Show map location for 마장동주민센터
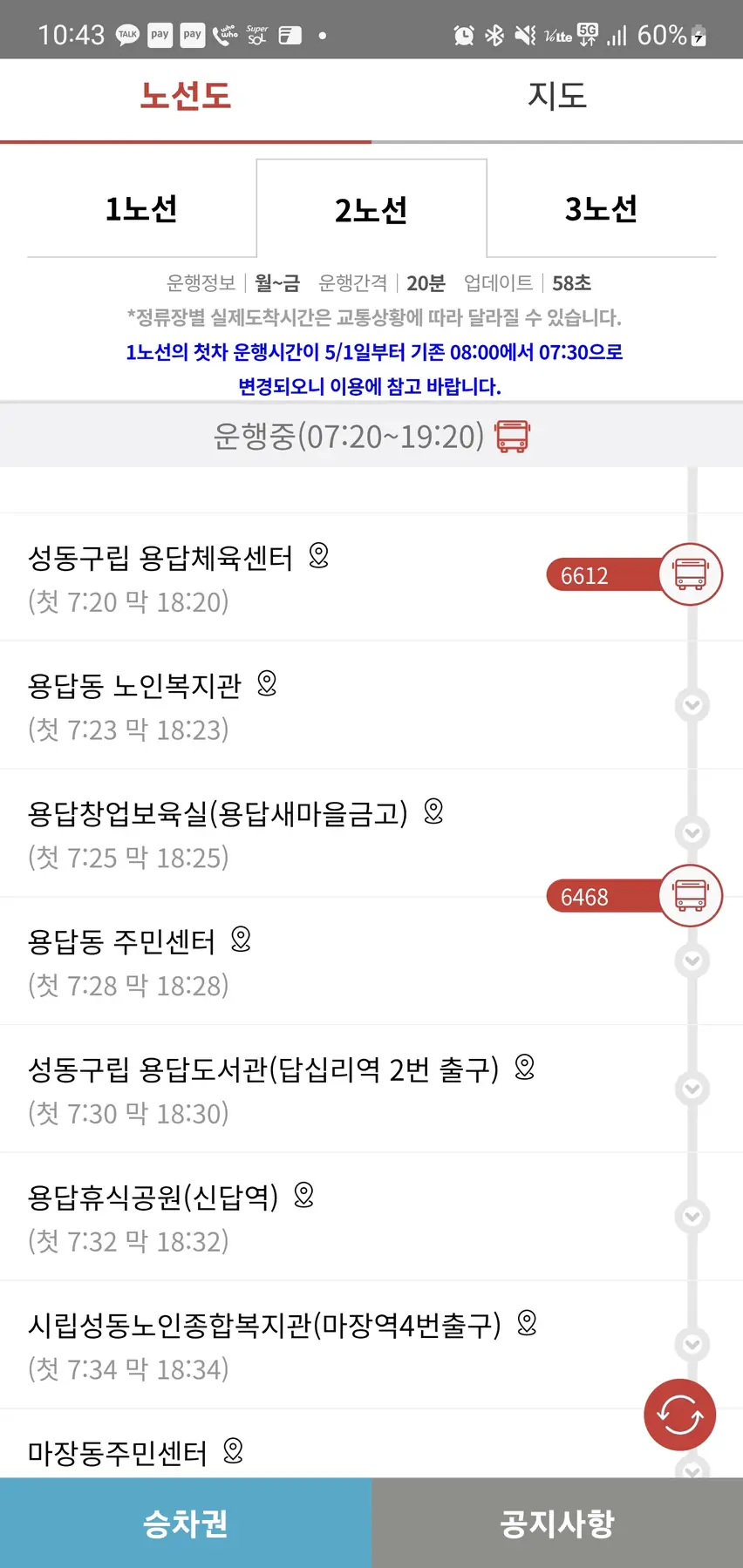This screenshot has width=743, height=1568. (x=233, y=1450)
